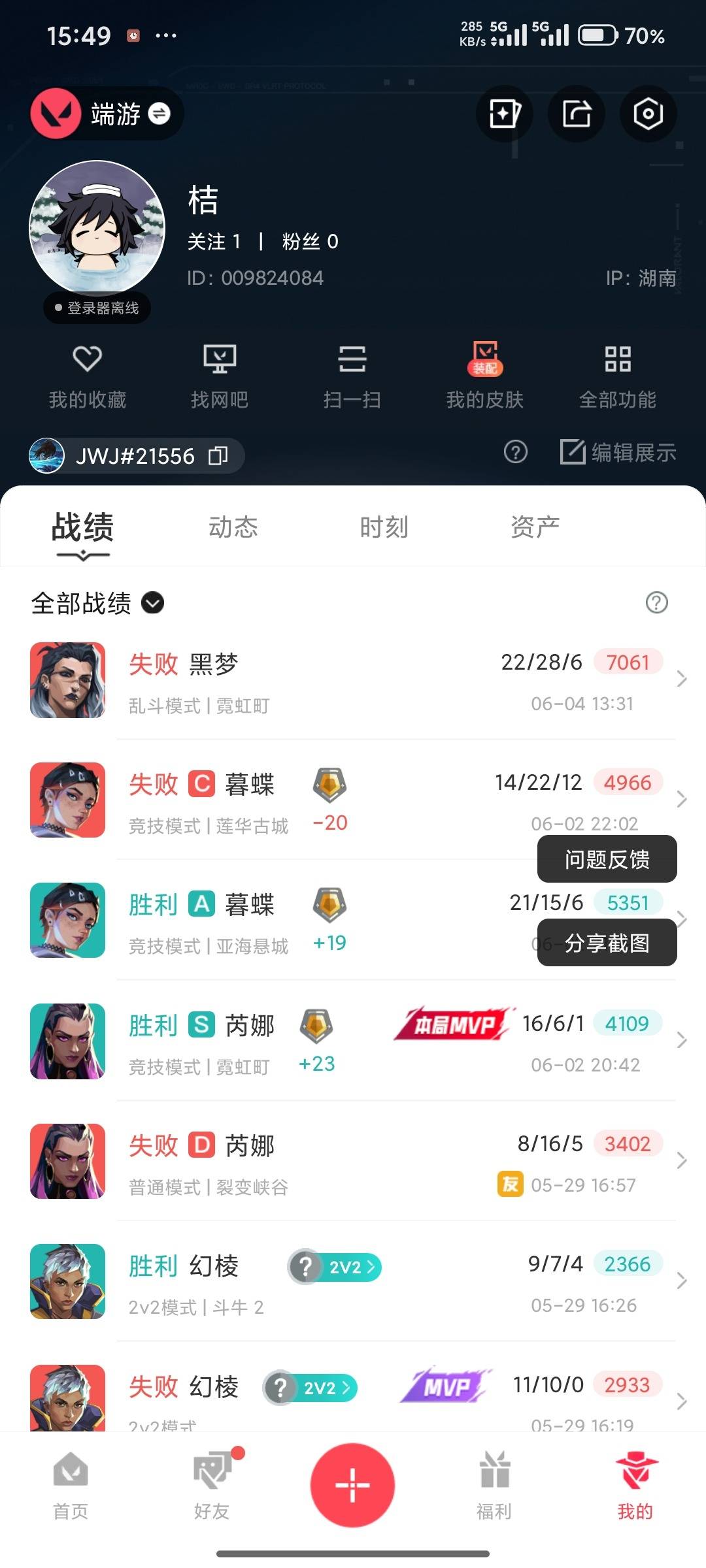Image resolution: width=706 pixels, height=1568 pixels.
Task: Switch game mode via 端游 toggle
Action: [107, 114]
